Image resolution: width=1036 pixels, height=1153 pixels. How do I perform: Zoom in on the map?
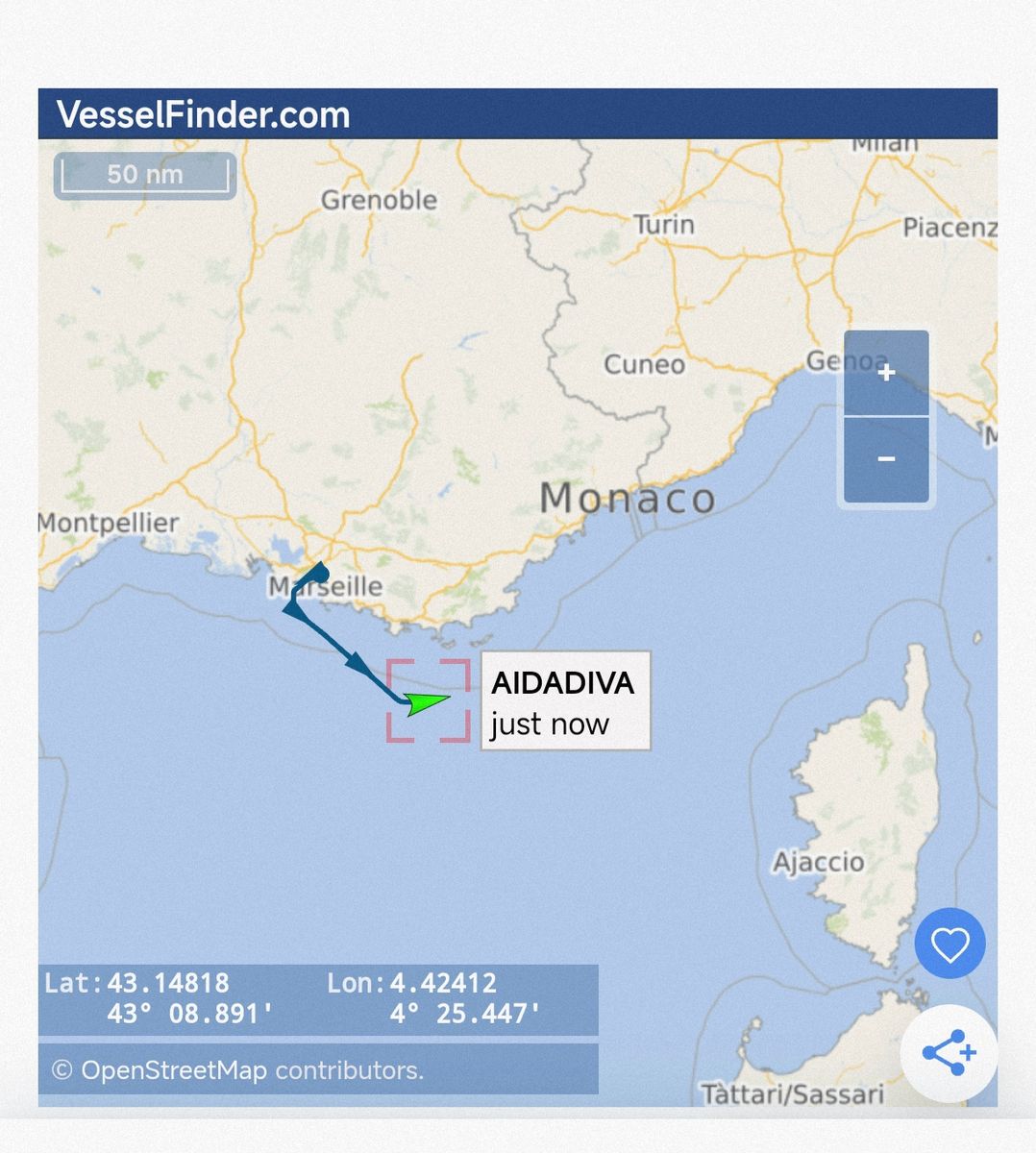click(x=886, y=373)
